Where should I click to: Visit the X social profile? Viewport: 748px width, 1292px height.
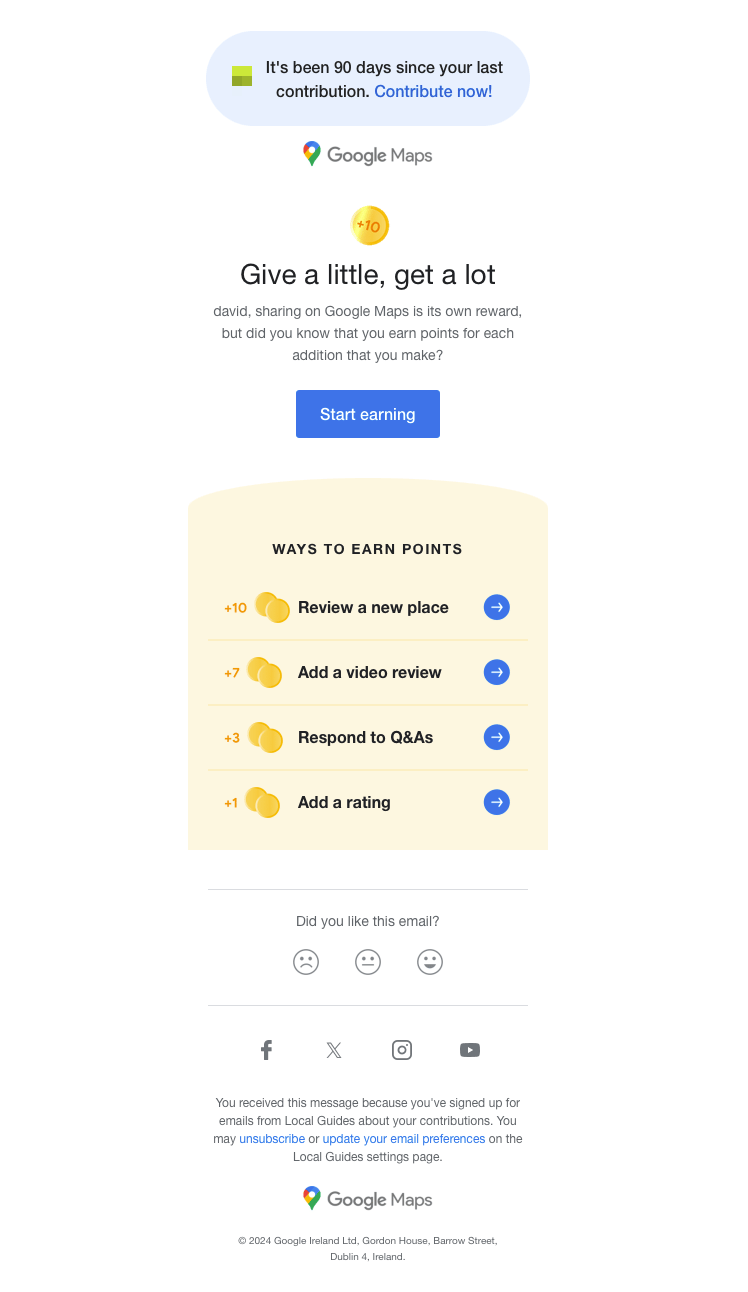334,1050
